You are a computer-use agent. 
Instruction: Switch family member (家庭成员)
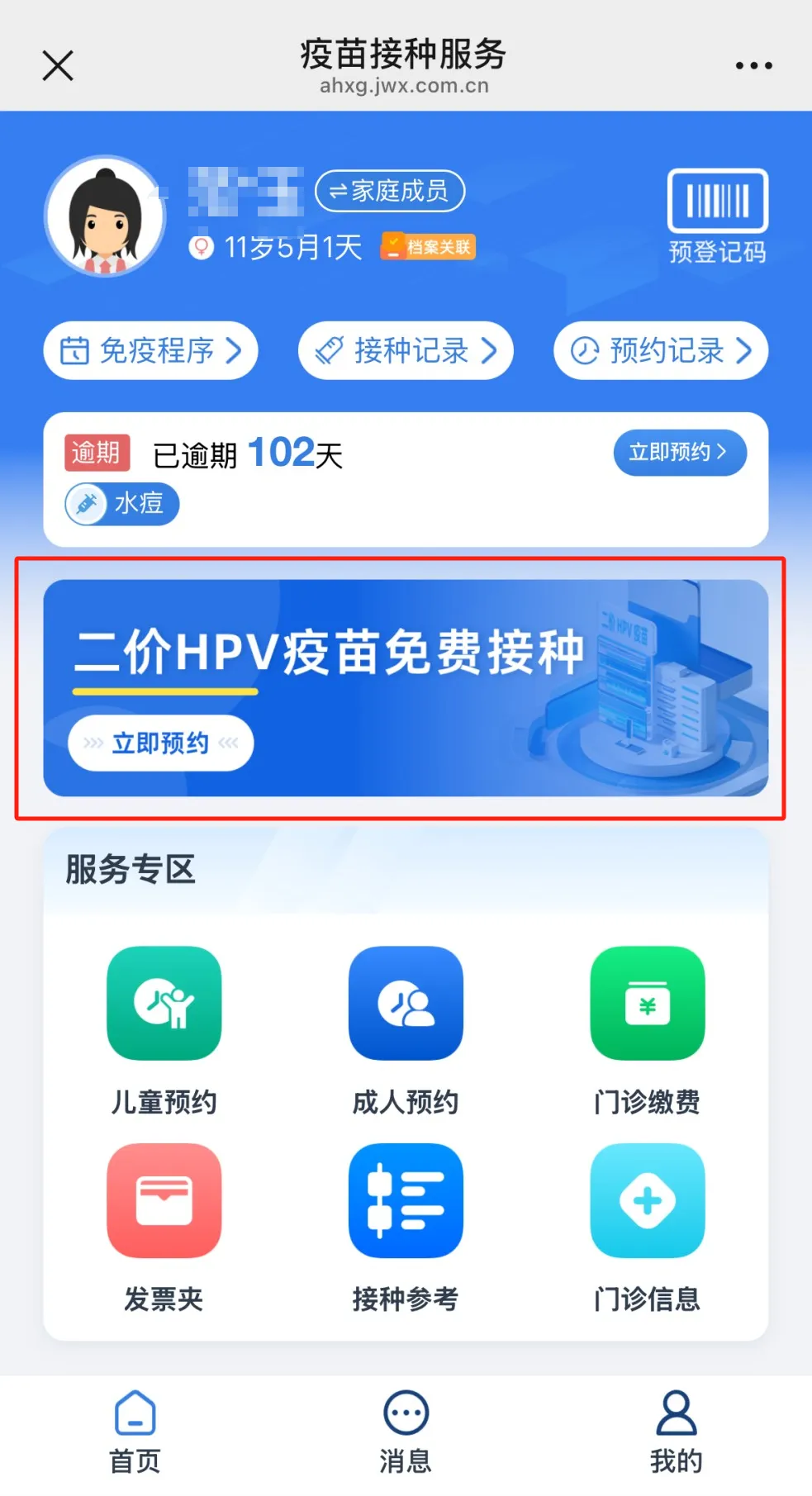(x=390, y=192)
